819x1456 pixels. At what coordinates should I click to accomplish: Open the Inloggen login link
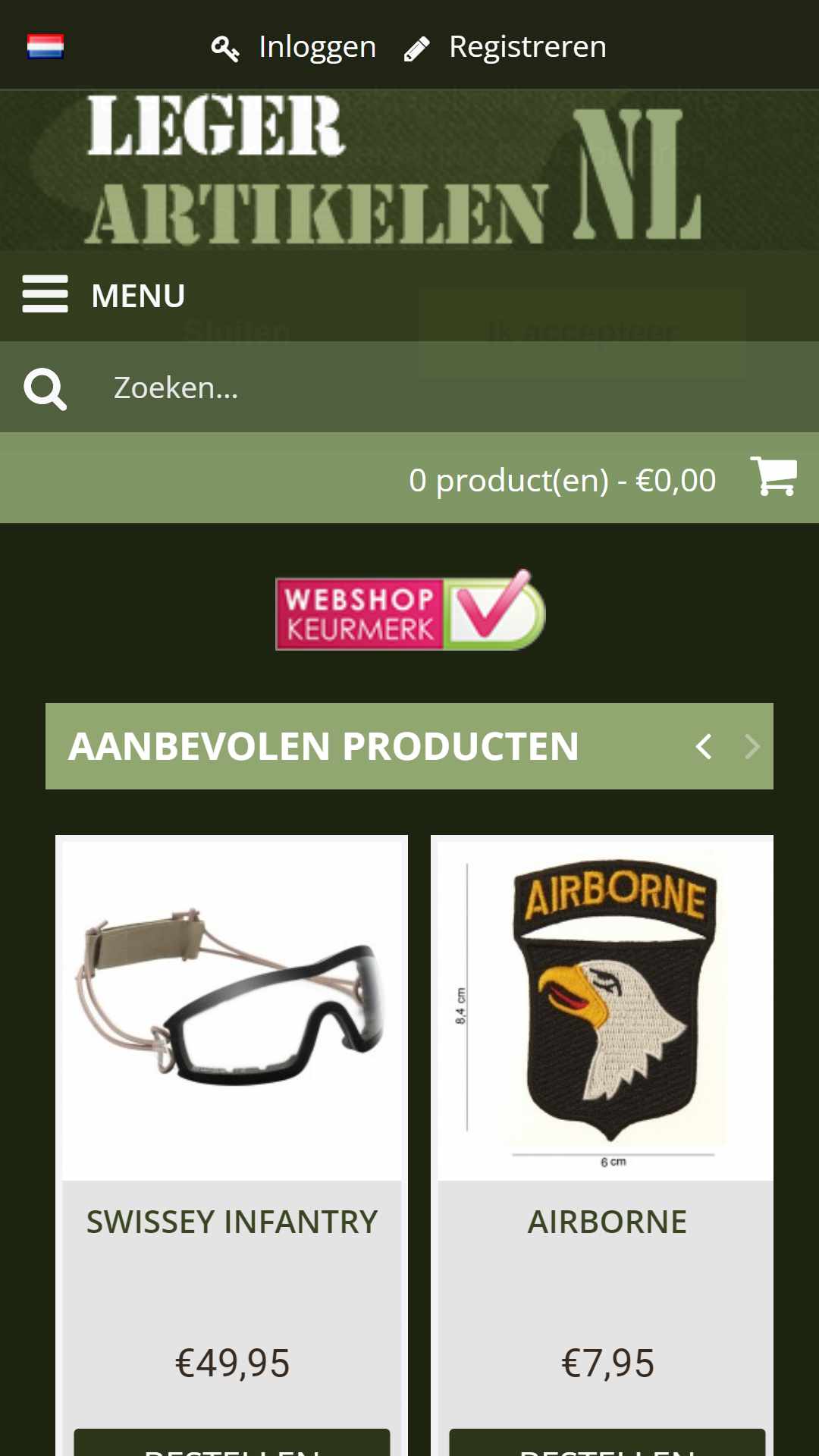pyautogui.click(x=293, y=47)
